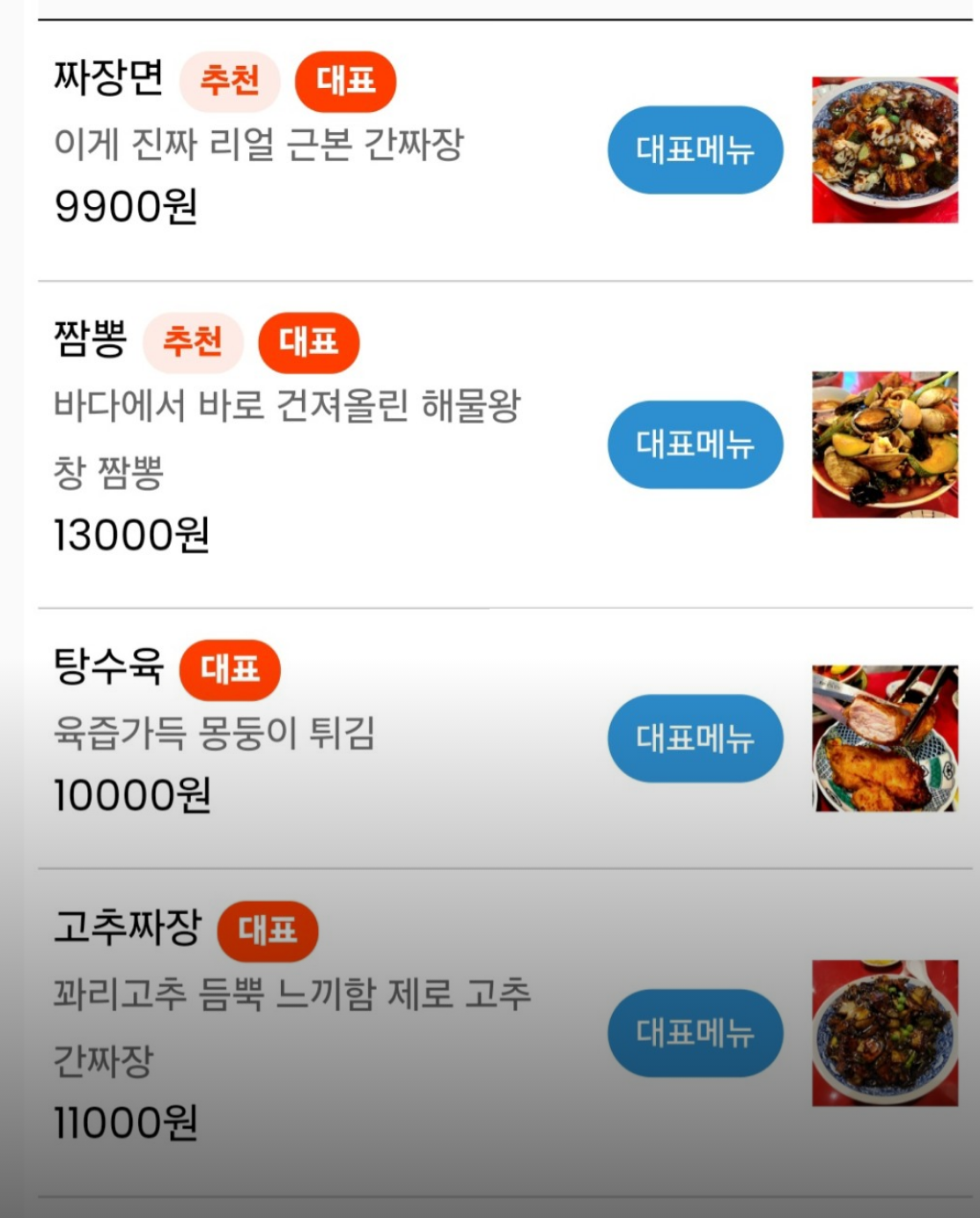The width and height of the screenshot is (980, 1218).
Task: Tap 대표메뉴 button next to 탕수육
Action: [695, 738]
